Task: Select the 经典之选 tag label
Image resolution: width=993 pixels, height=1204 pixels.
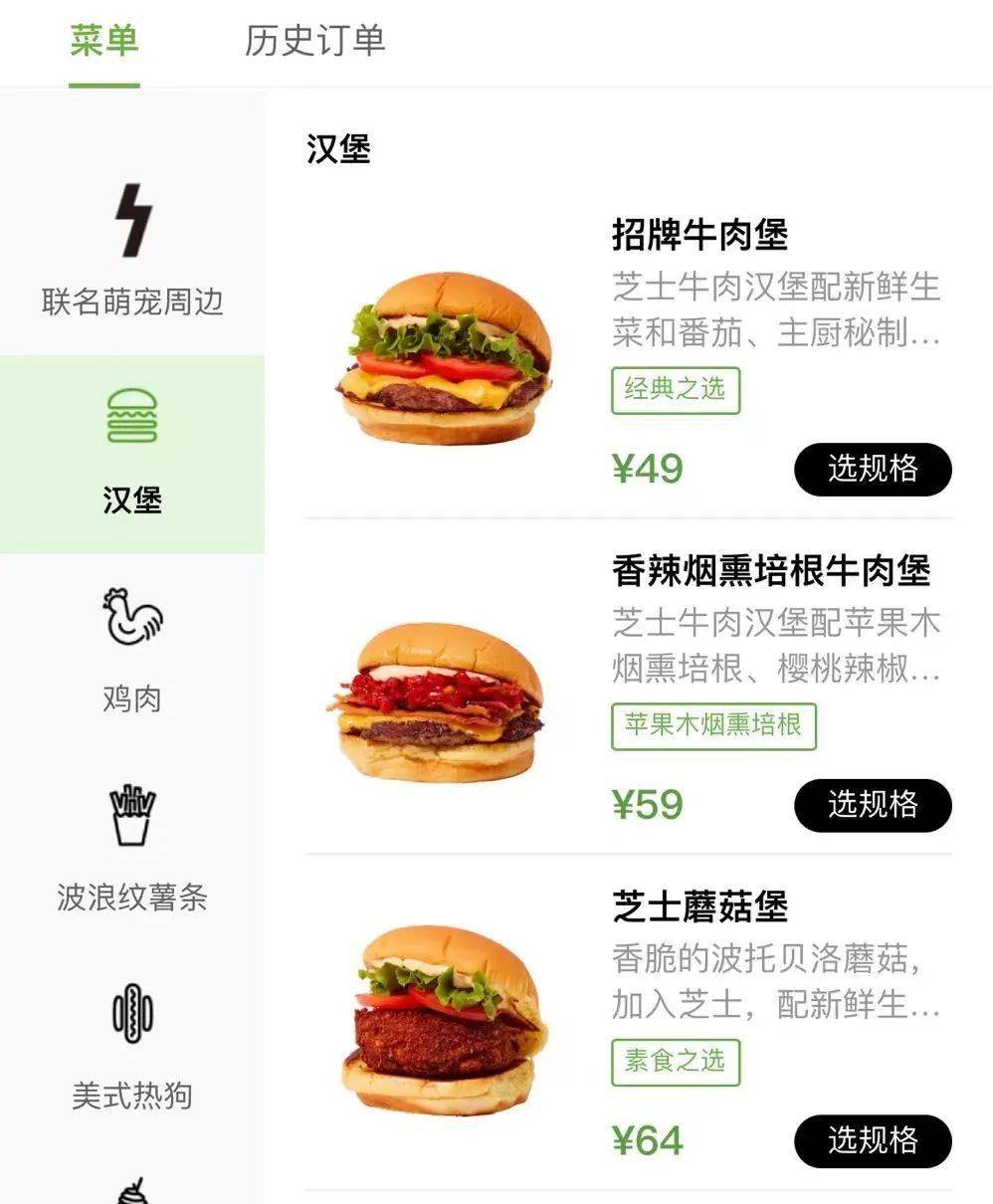Action: tap(675, 391)
